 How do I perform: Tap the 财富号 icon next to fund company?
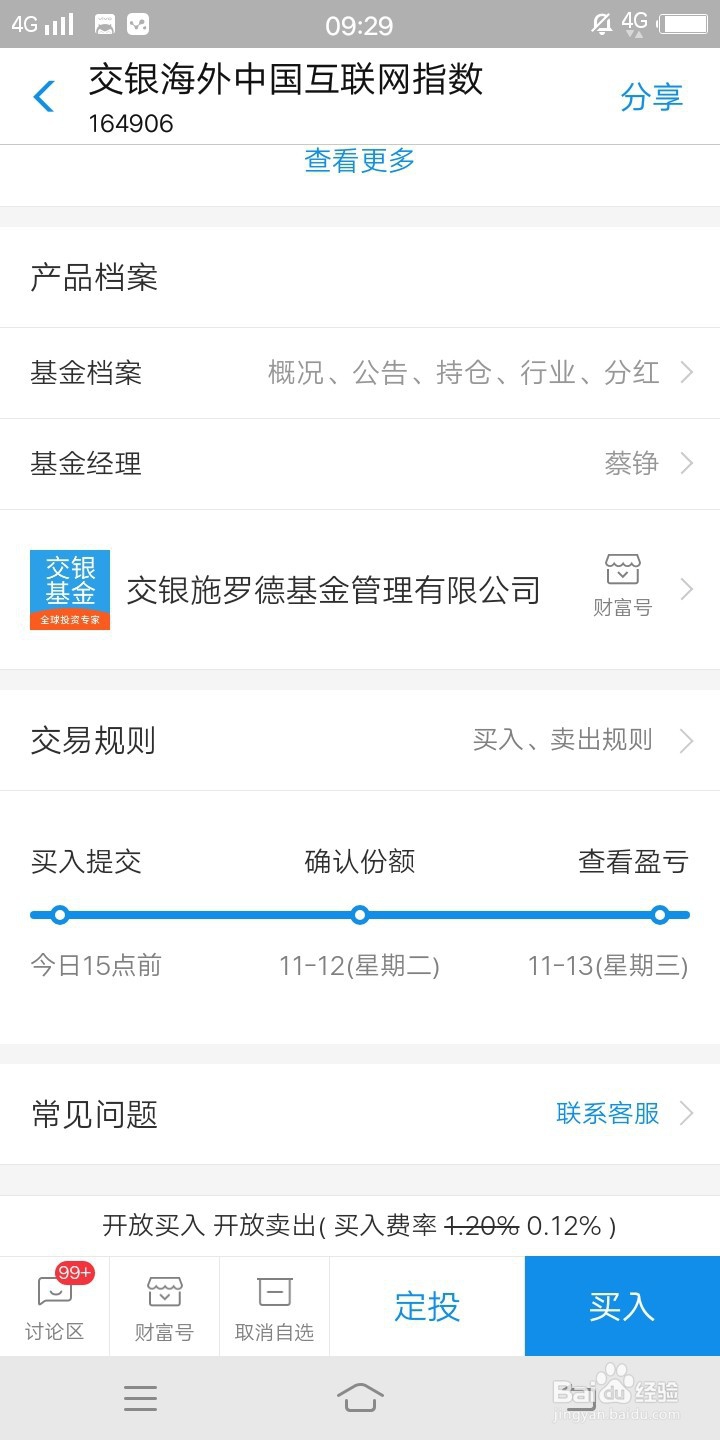coord(622,578)
